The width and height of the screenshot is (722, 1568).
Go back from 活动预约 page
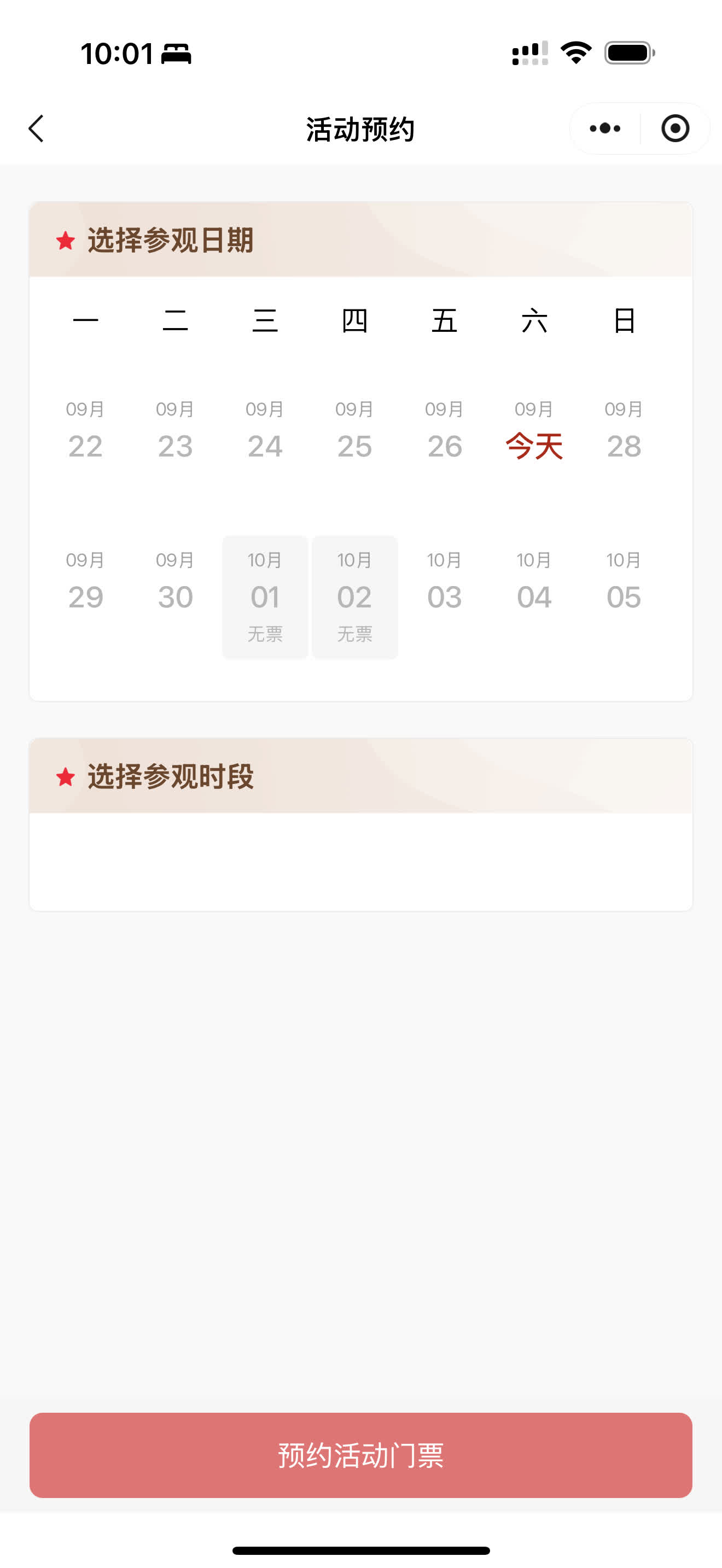coord(37,128)
